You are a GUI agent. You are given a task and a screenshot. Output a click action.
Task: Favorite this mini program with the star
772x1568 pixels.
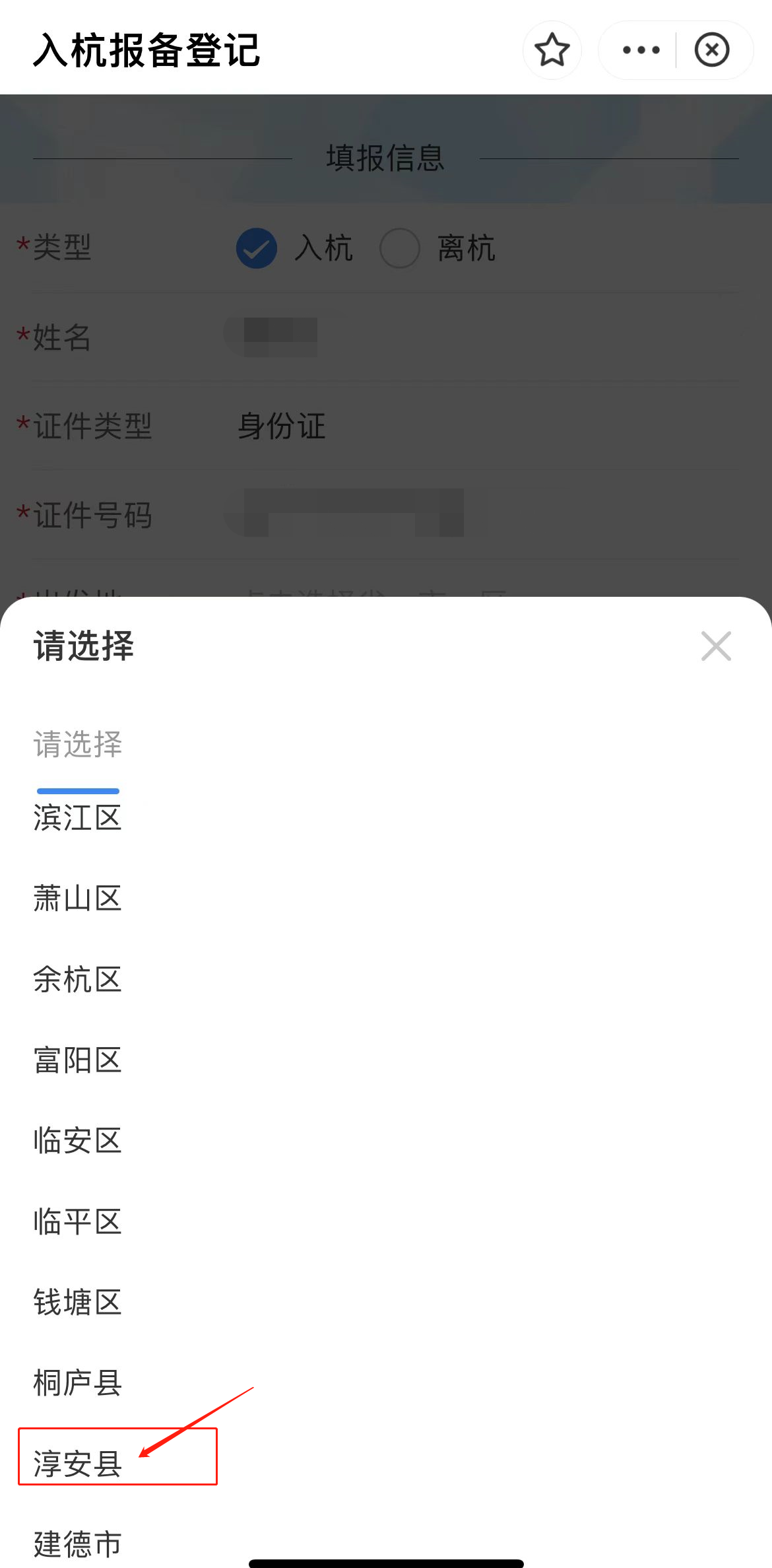pyautogui.click(x=552, y=50)
